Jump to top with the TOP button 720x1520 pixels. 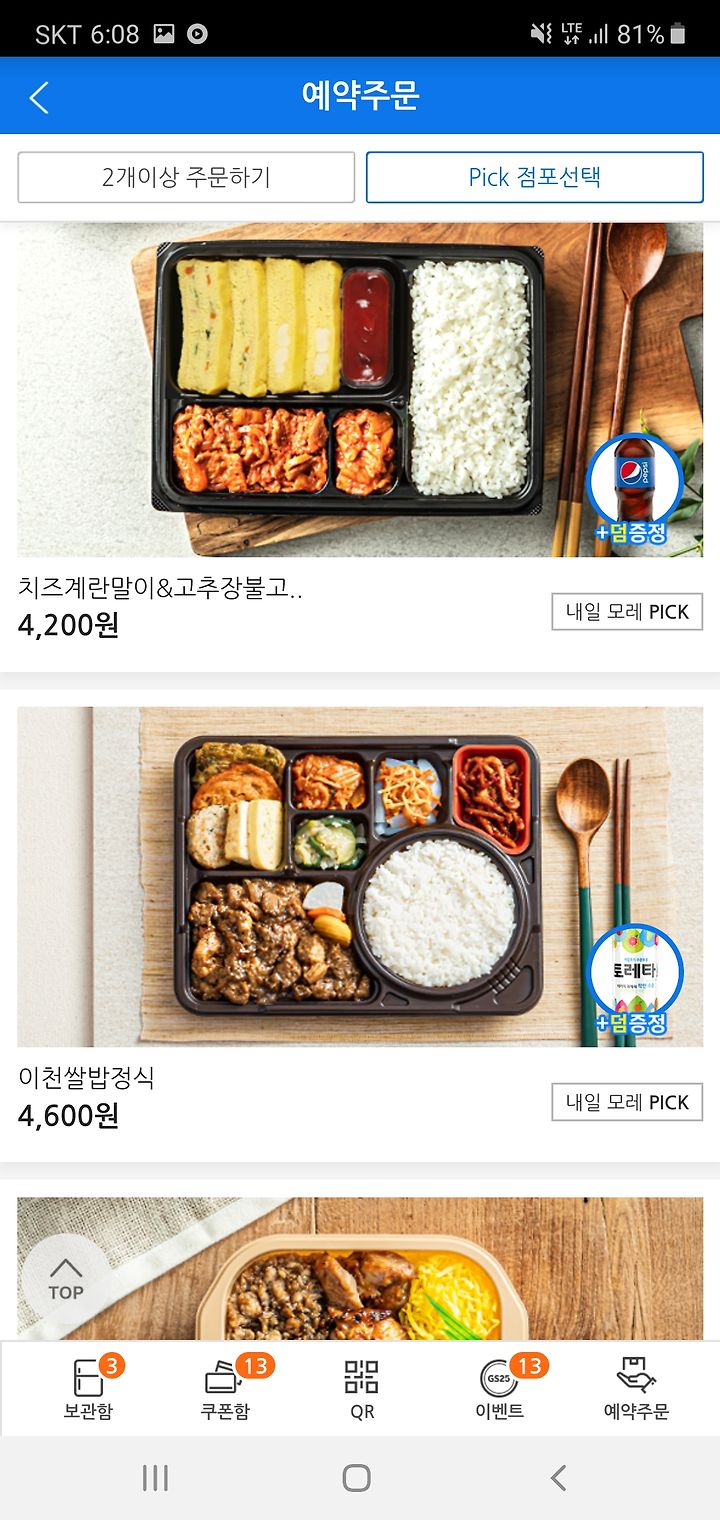pyautogui.click(x=66, y=1279)
